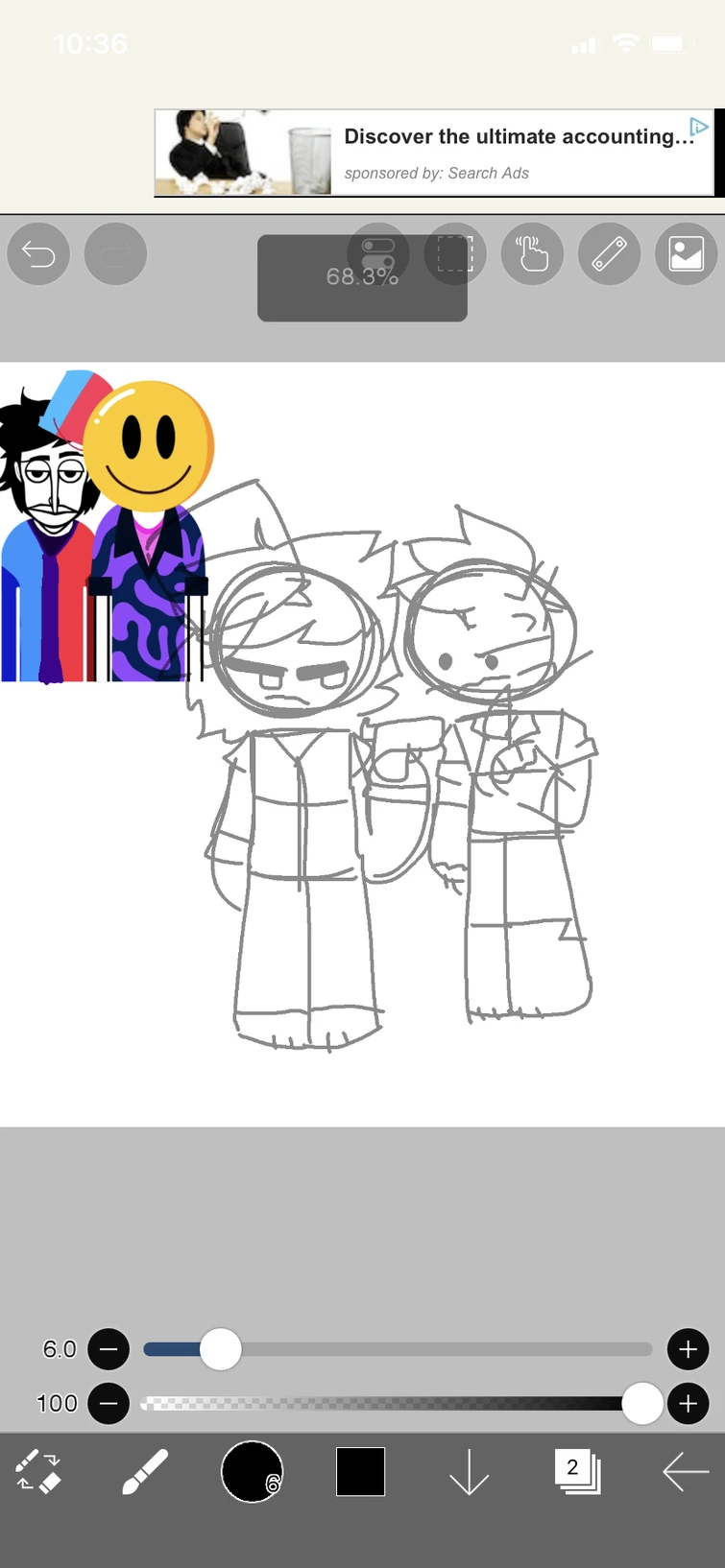Open the rectangular selection tool

455,253
